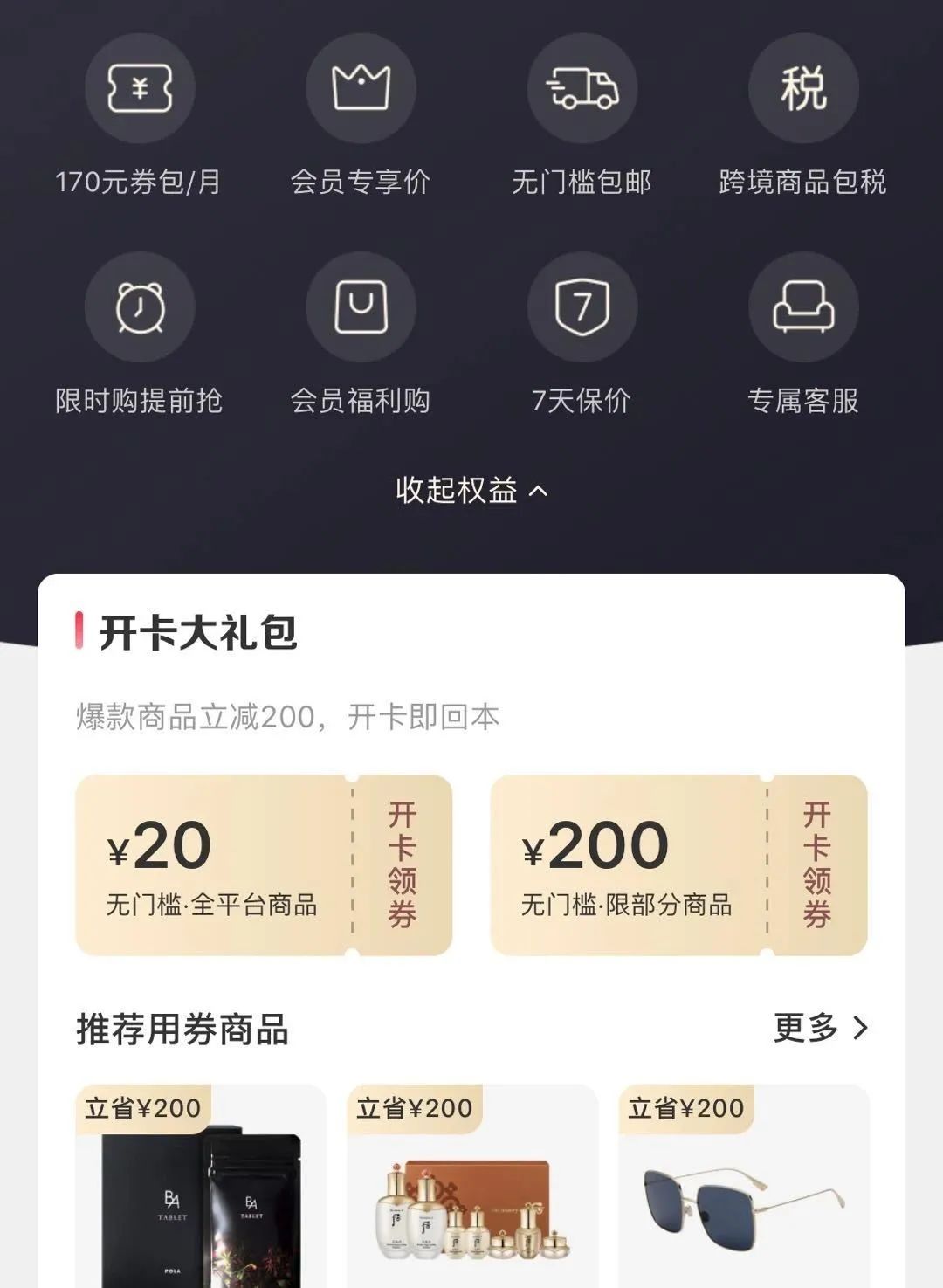Tap 更多 to see more coupon products
The height and width of the screenshot is (1288, 943).
click(x=820, y=1028)
